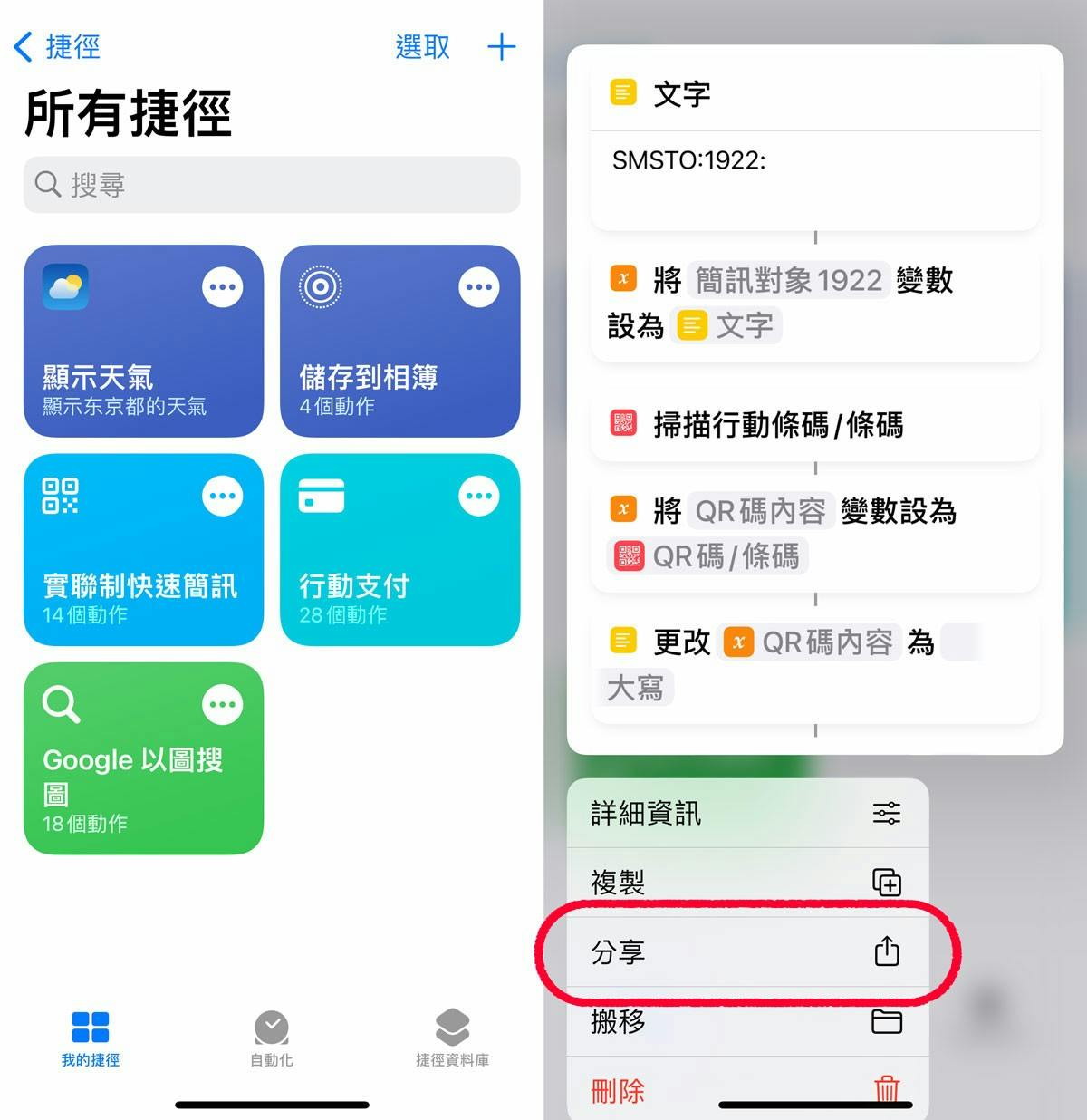The width and height of the screenshot is (1087, 1120).
Task: Open more options for 行動支付
Action: tap(478, 496)
